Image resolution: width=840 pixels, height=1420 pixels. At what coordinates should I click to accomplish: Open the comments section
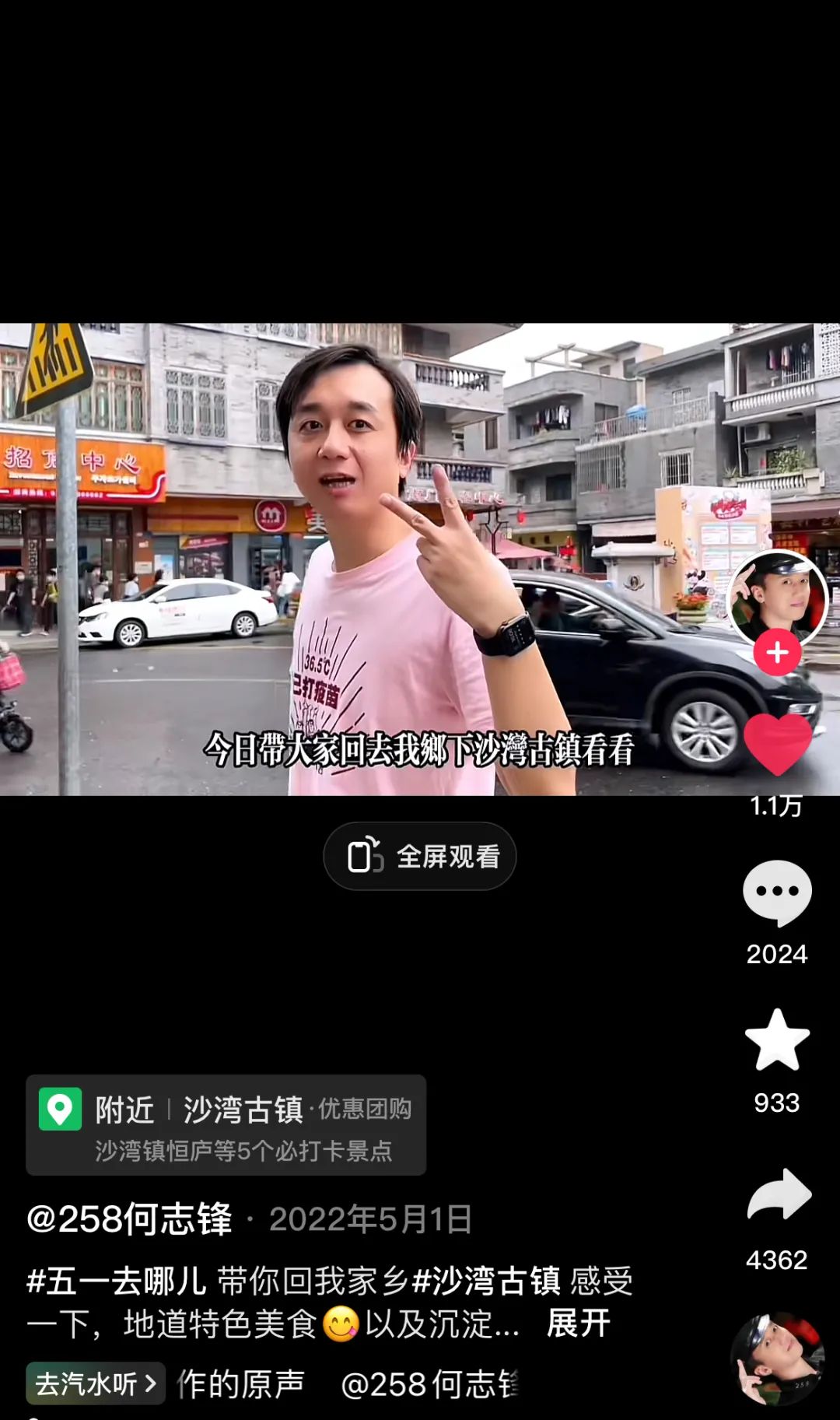[777, 892]
